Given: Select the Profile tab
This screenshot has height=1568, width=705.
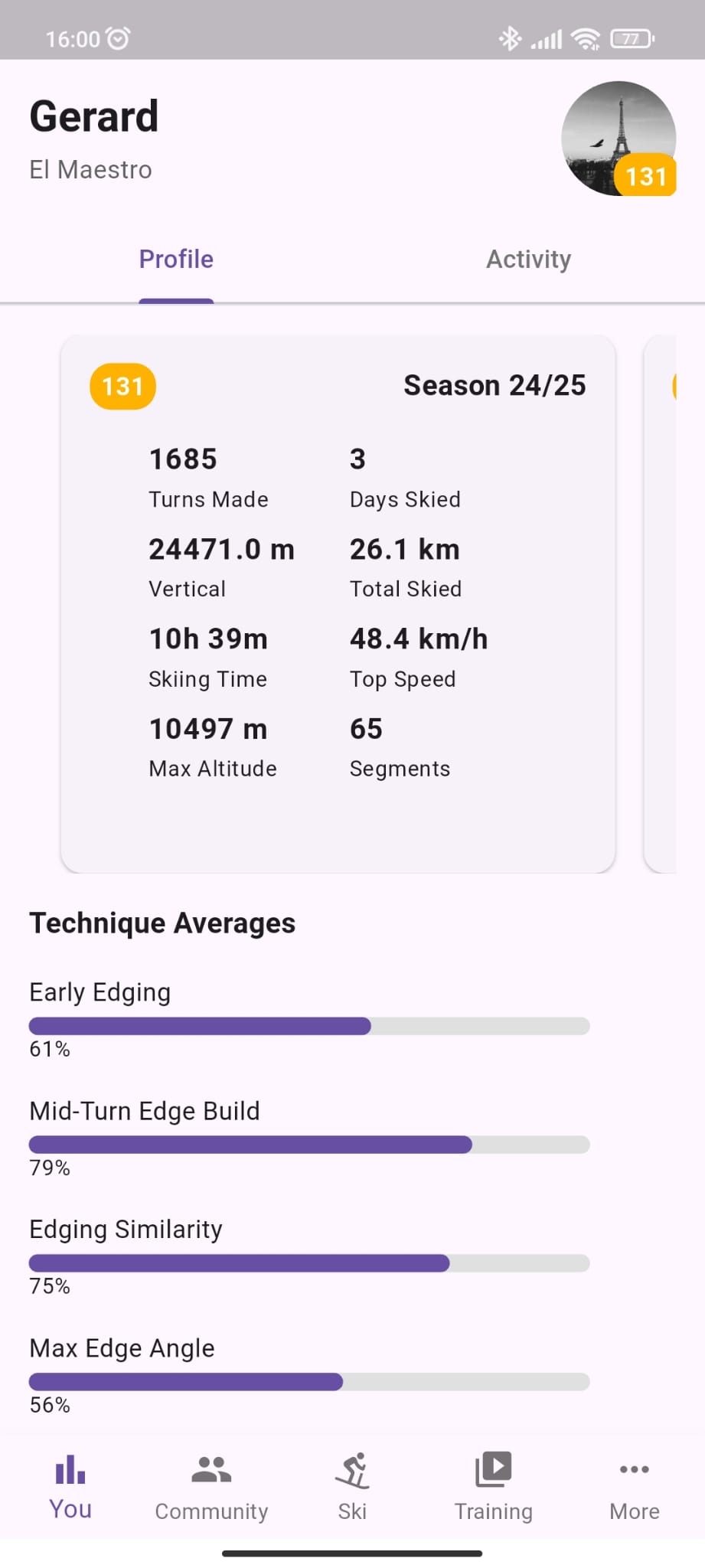Looking at the screenshot, I should pos(175,259).
